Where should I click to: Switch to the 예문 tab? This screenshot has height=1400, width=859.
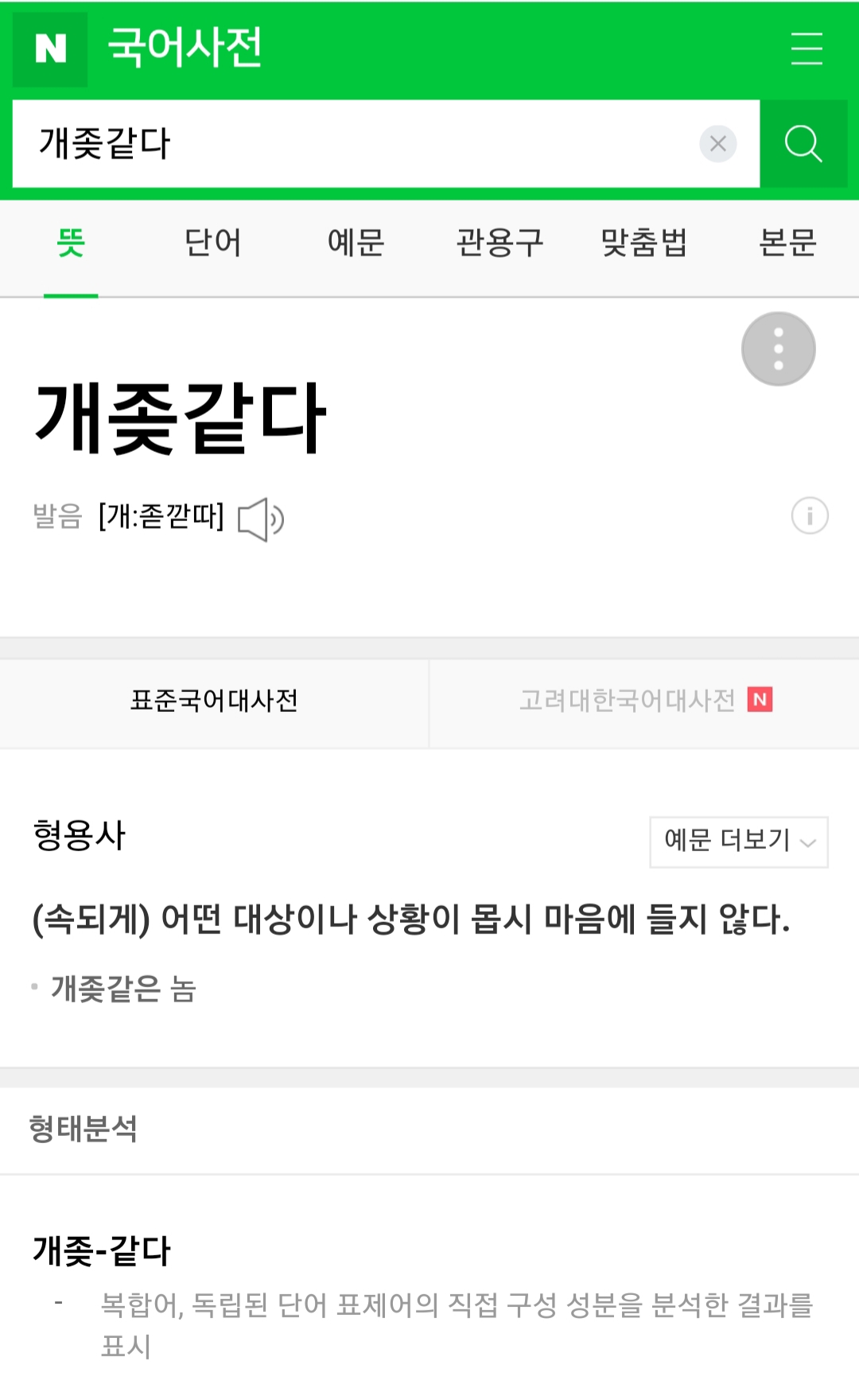(356, 243)
